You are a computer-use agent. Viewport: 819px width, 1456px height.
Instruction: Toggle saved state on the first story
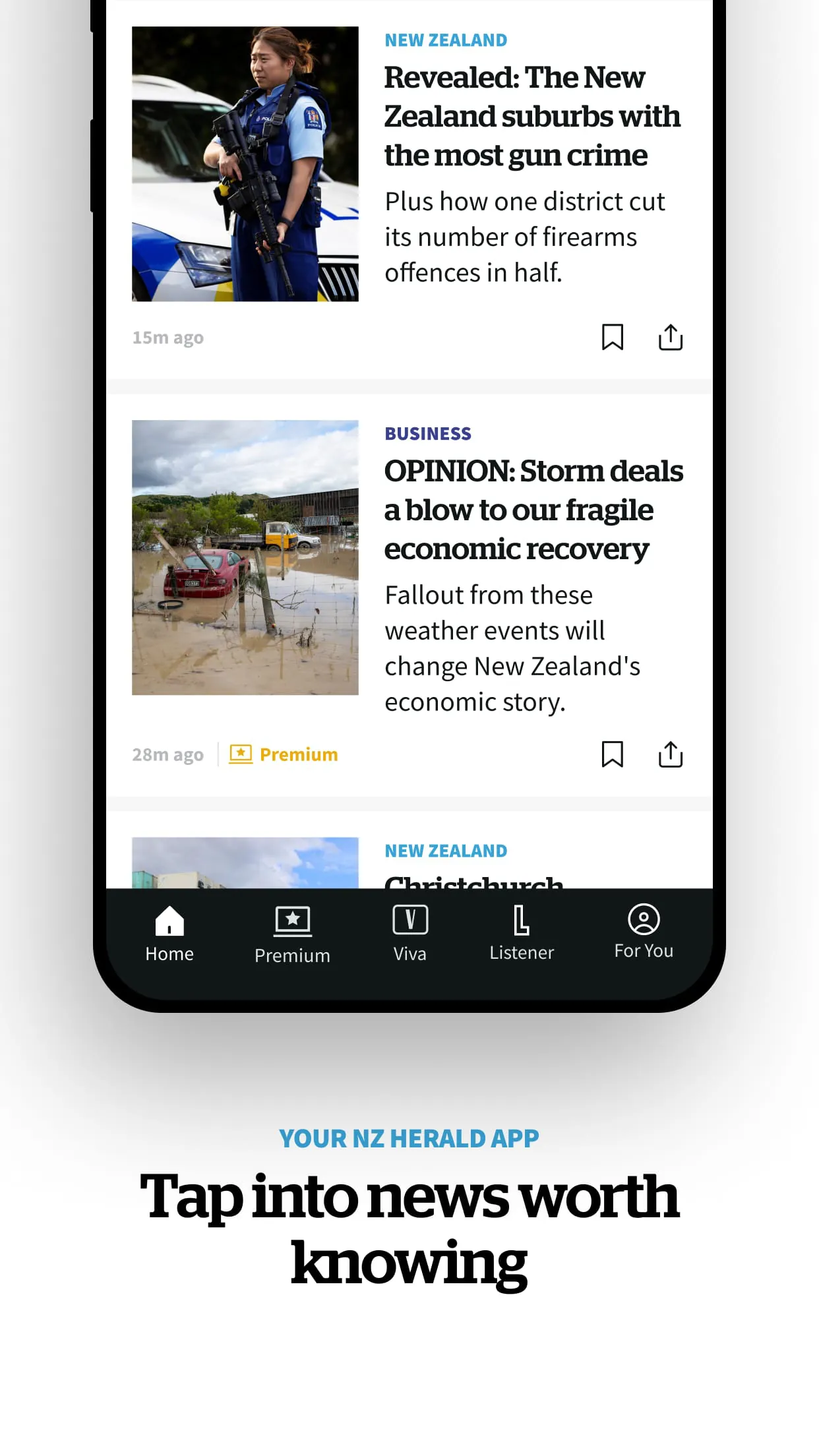[612, 337]
